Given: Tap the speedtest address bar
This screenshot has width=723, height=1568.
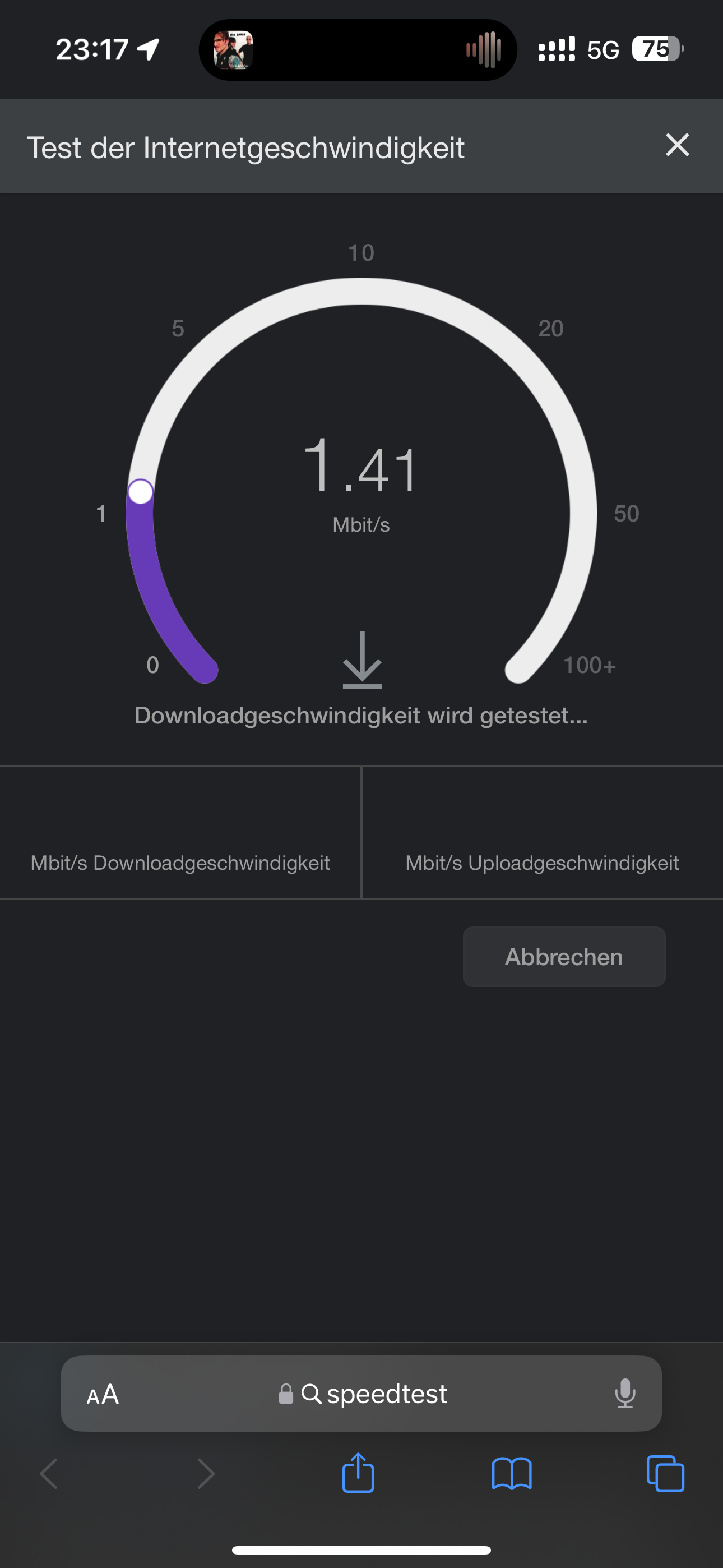Looking at the screenshot, I should click(361, 1393).
